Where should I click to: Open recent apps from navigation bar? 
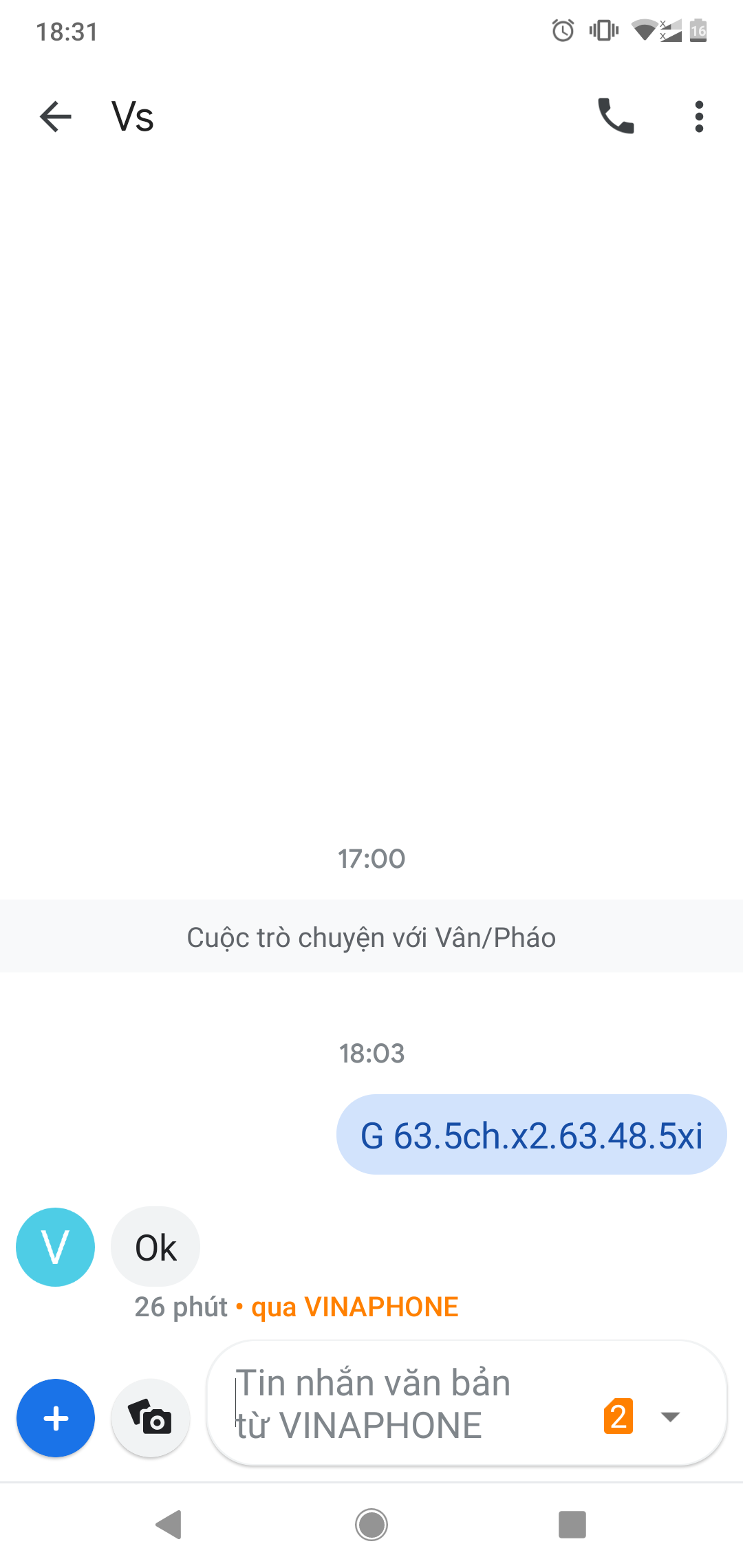[x=572, y=1525]
